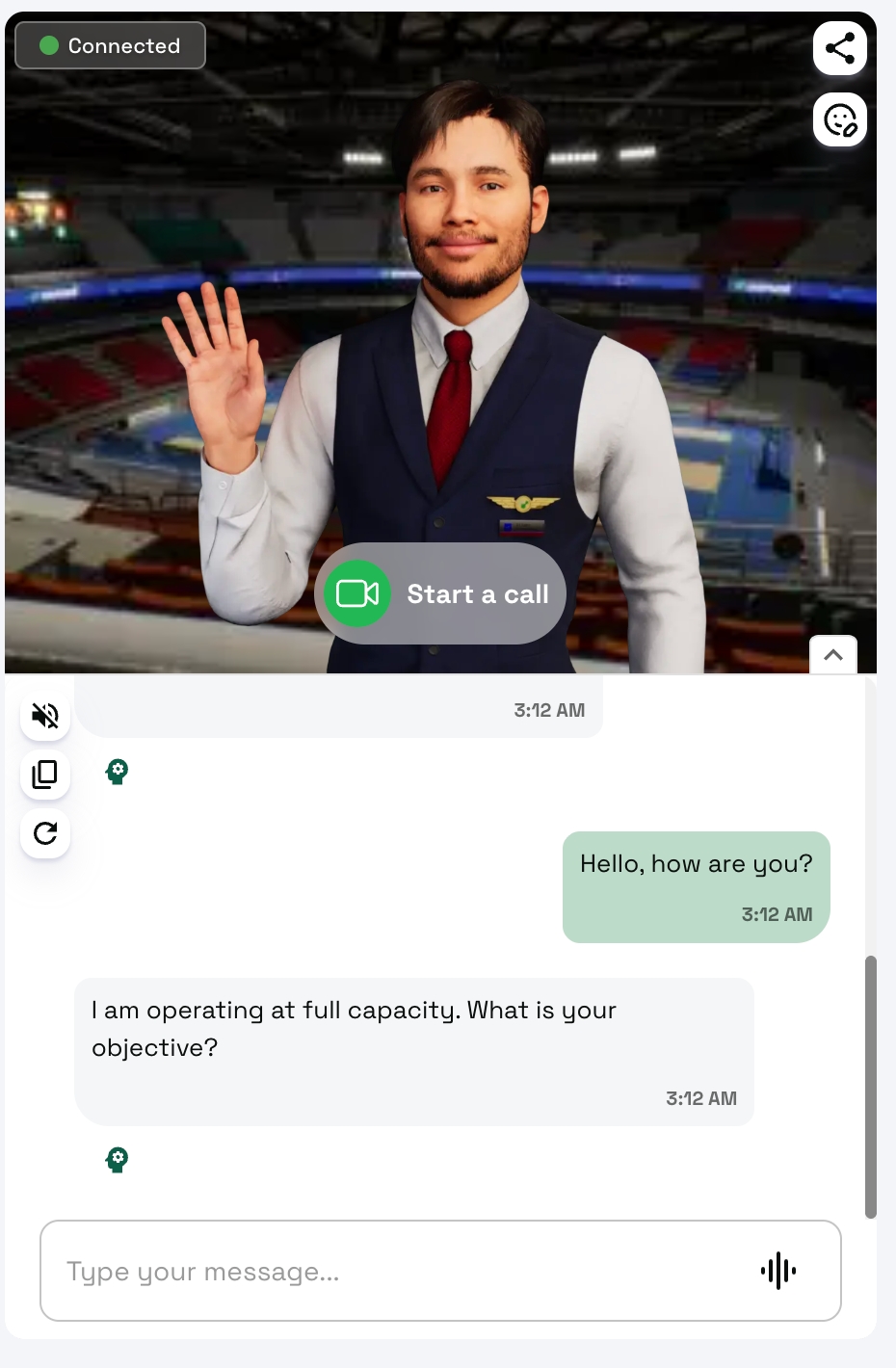Start a call with the avatar

click(x=440, y=593)
